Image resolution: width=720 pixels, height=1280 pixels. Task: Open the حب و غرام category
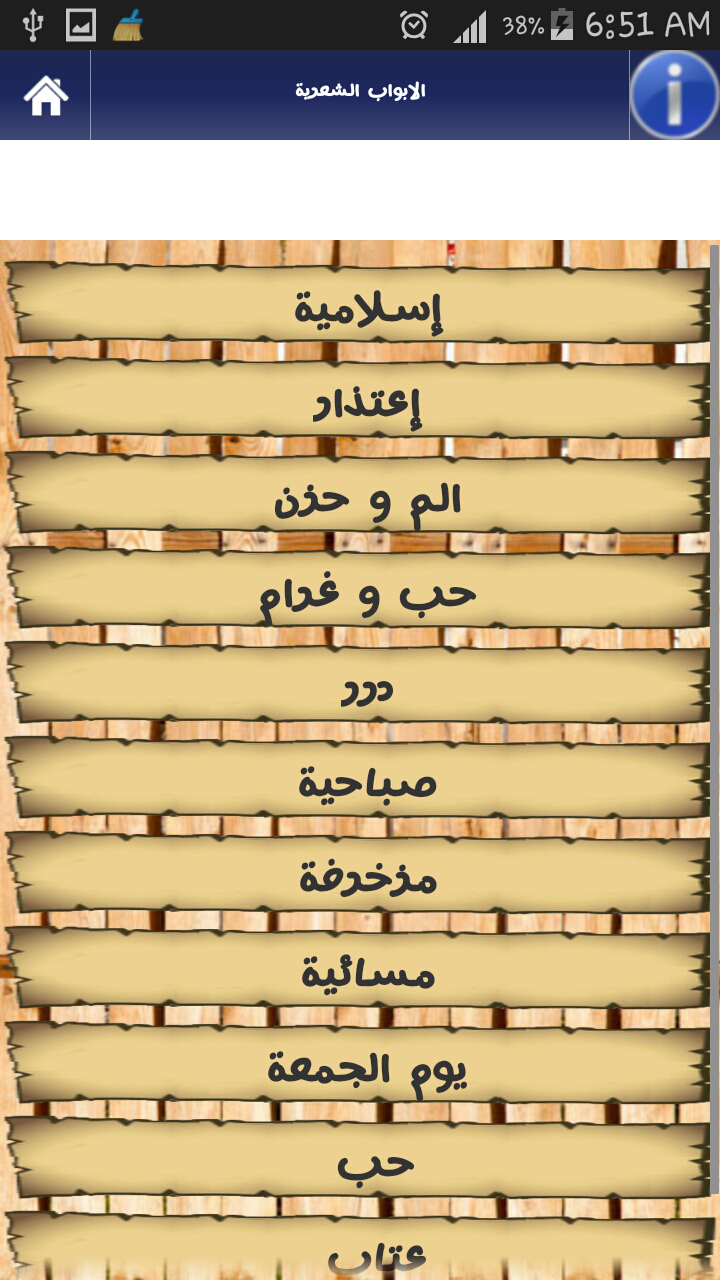pyautogui.click(x=360, y=592)
